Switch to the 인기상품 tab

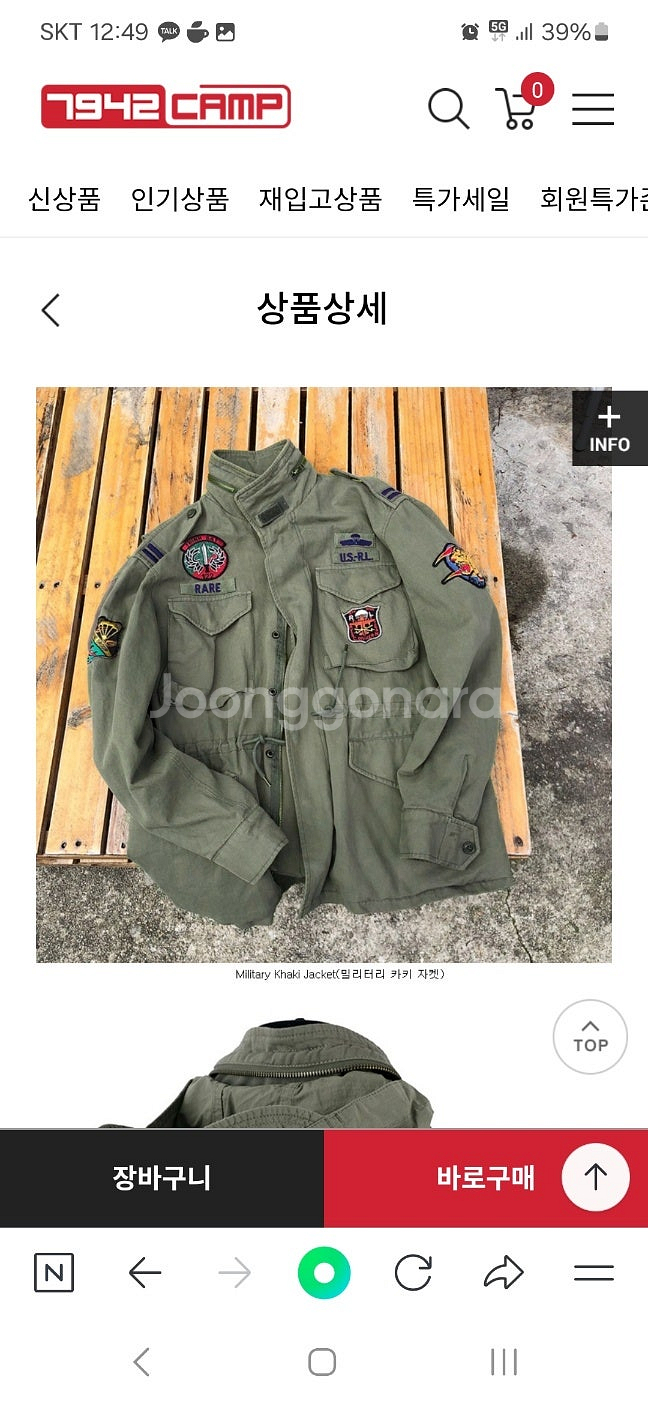180,199
